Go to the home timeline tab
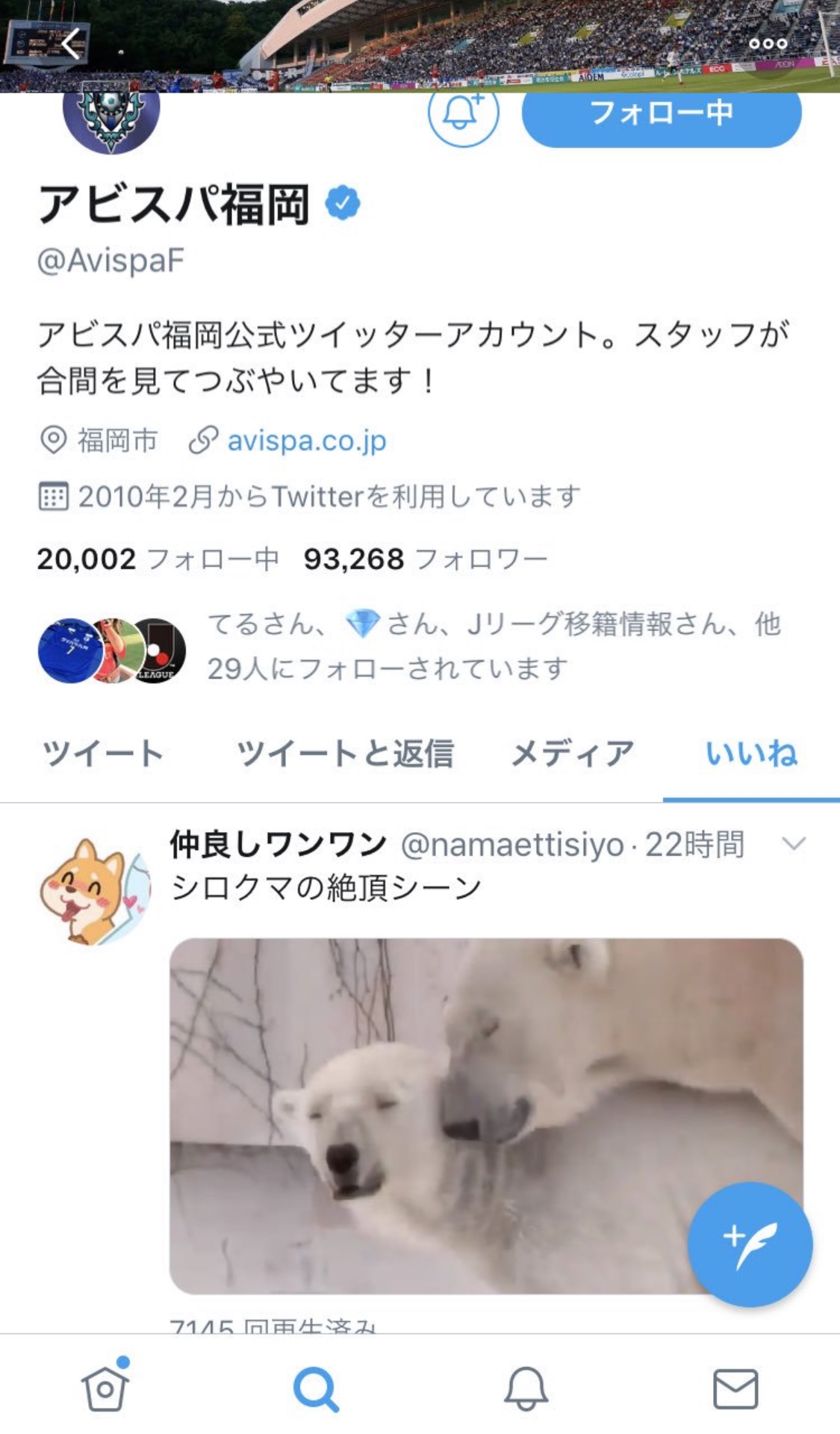The height and width of the screenshot is (1434, 840). (105, 1389)
